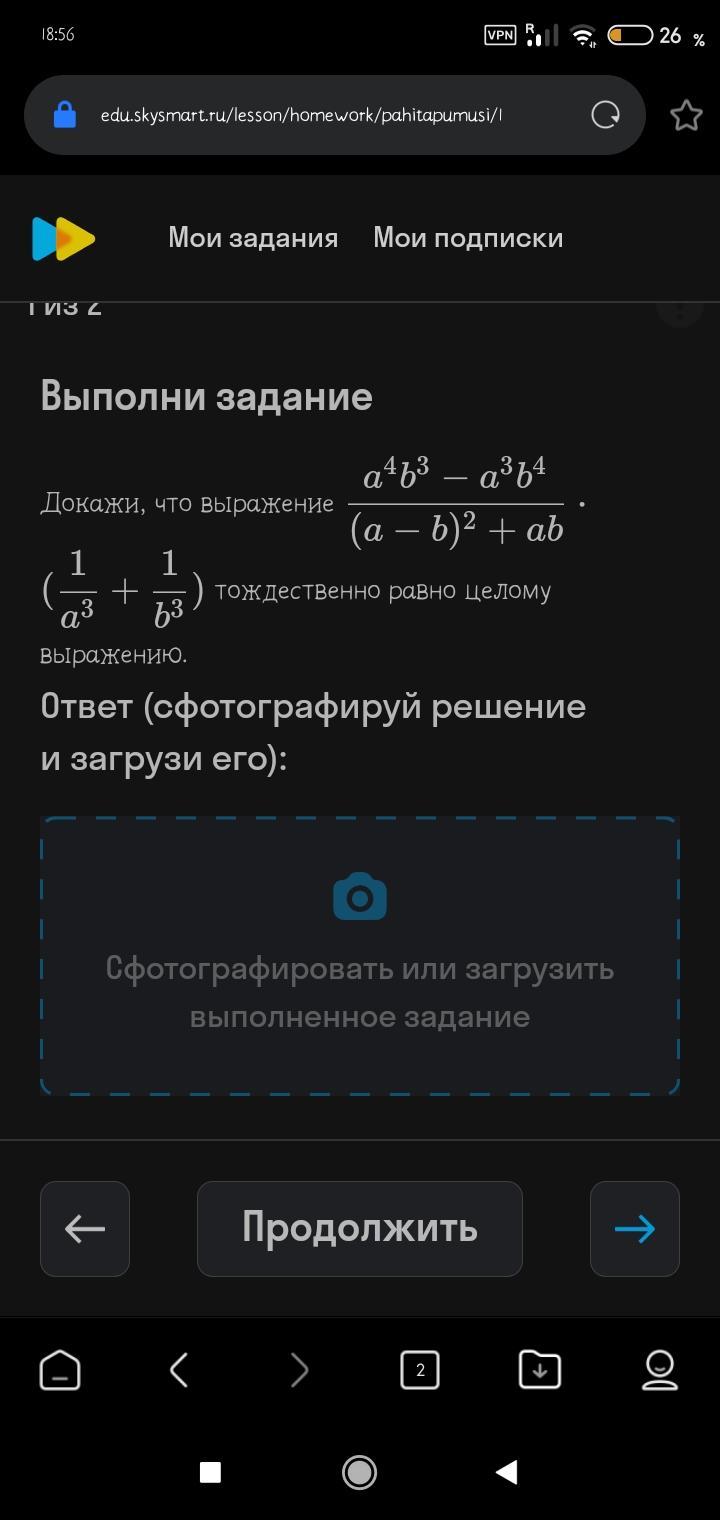Tap the Продолжить button
The width and height of the screenshot is (720, 1520).
[360, 1228]
